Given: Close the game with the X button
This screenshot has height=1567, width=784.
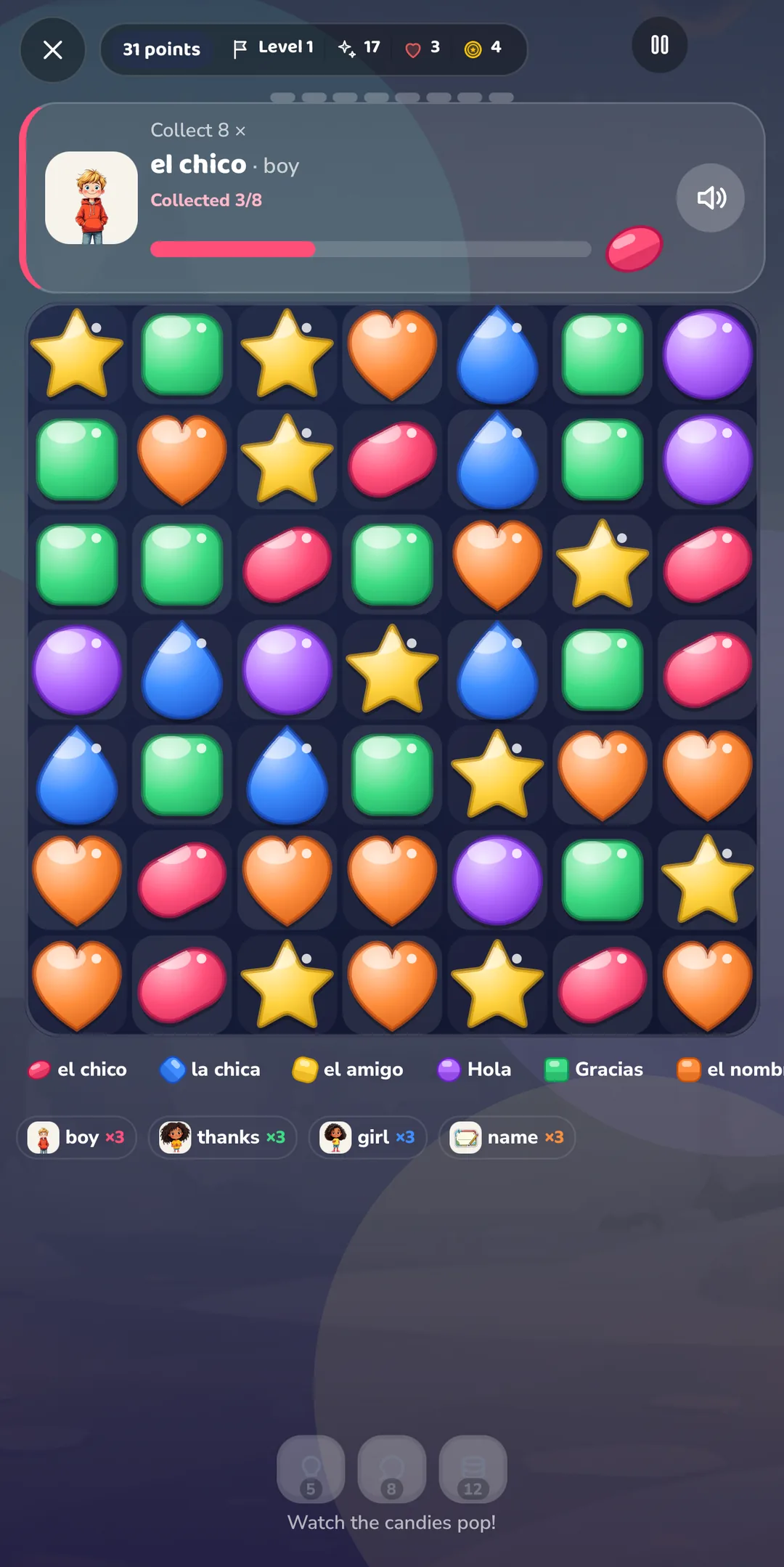Looking at the screenshot, I should (52, 50).
